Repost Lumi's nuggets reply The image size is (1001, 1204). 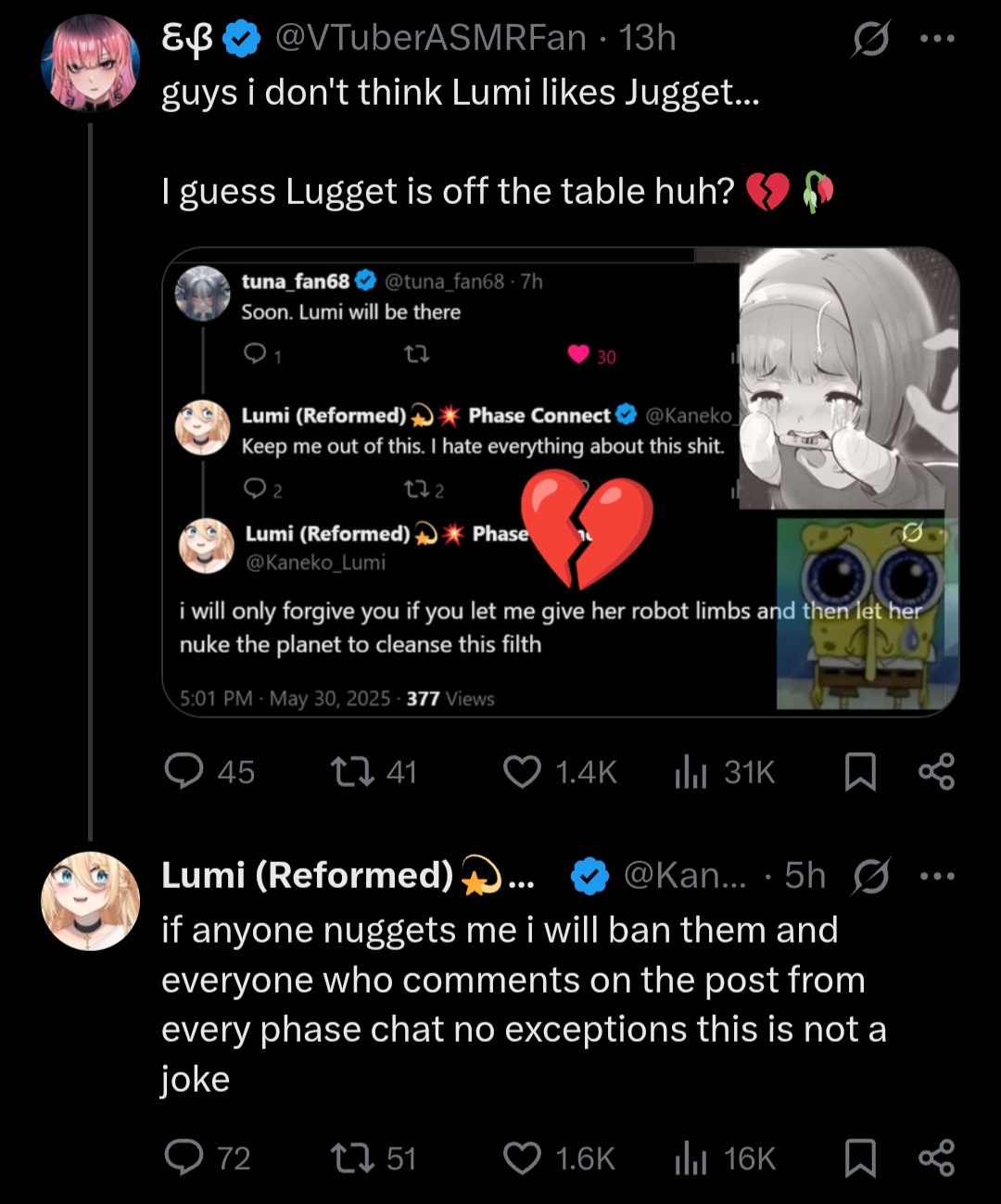[x=352, y=1158]
